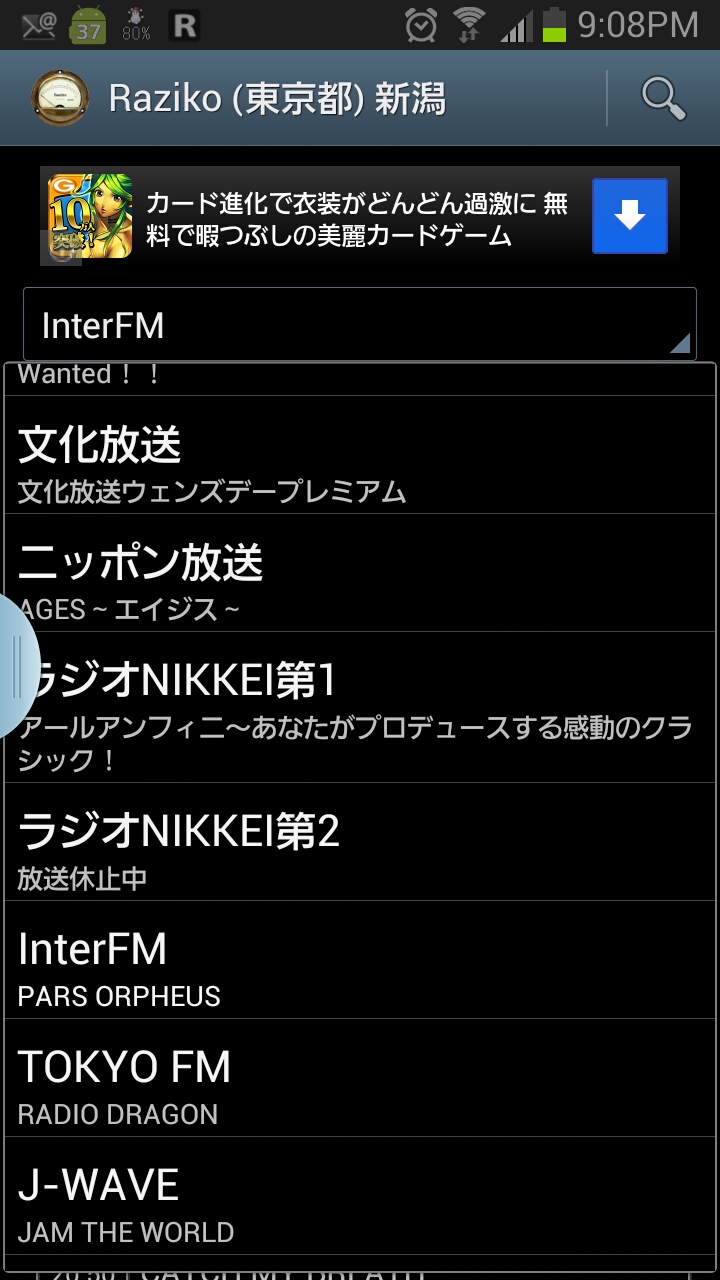The width and height of the screenshot is (720, 1280).
Task: Tap the Raziko app icon in the title bar
Action: 60,98
